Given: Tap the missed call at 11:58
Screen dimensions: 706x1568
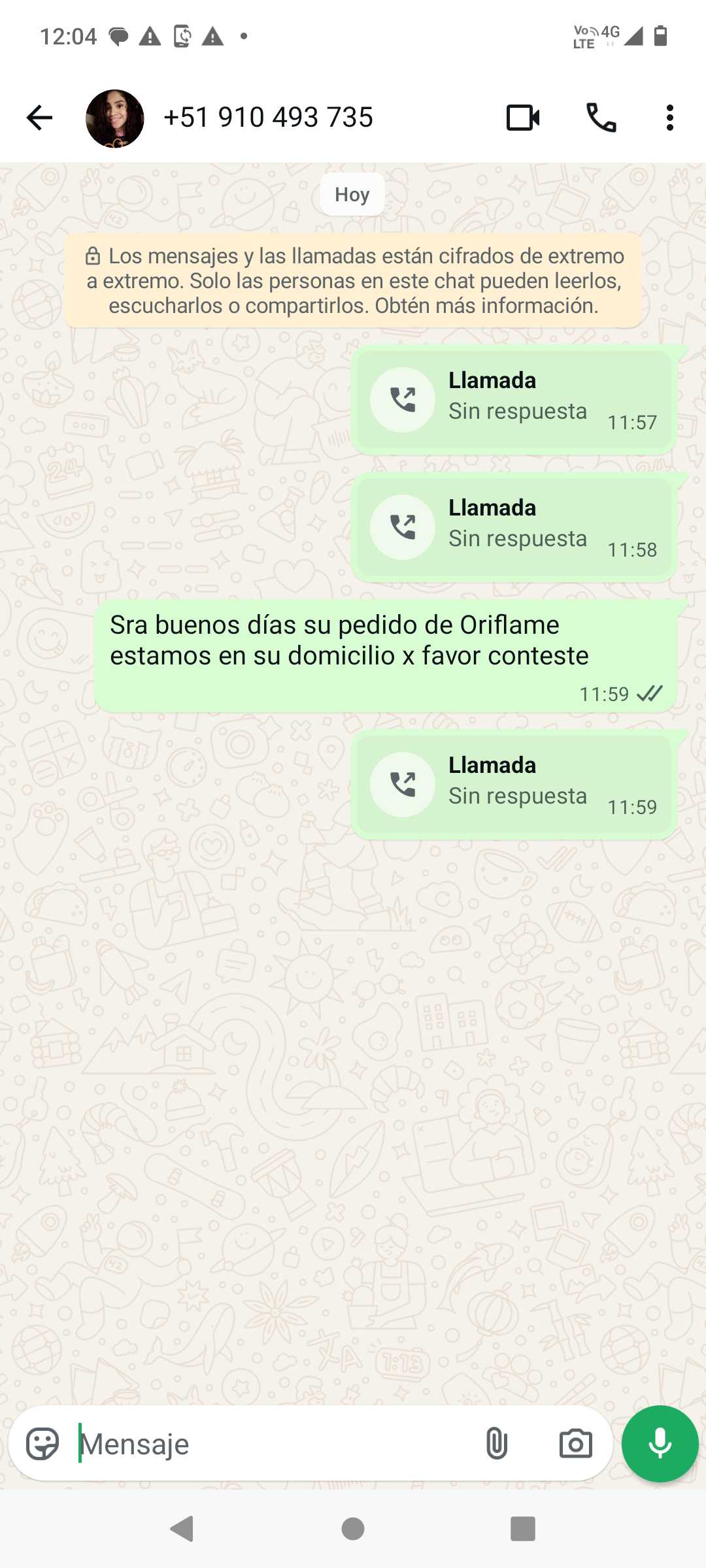Looking at the screenshot, I should (514, 527).
